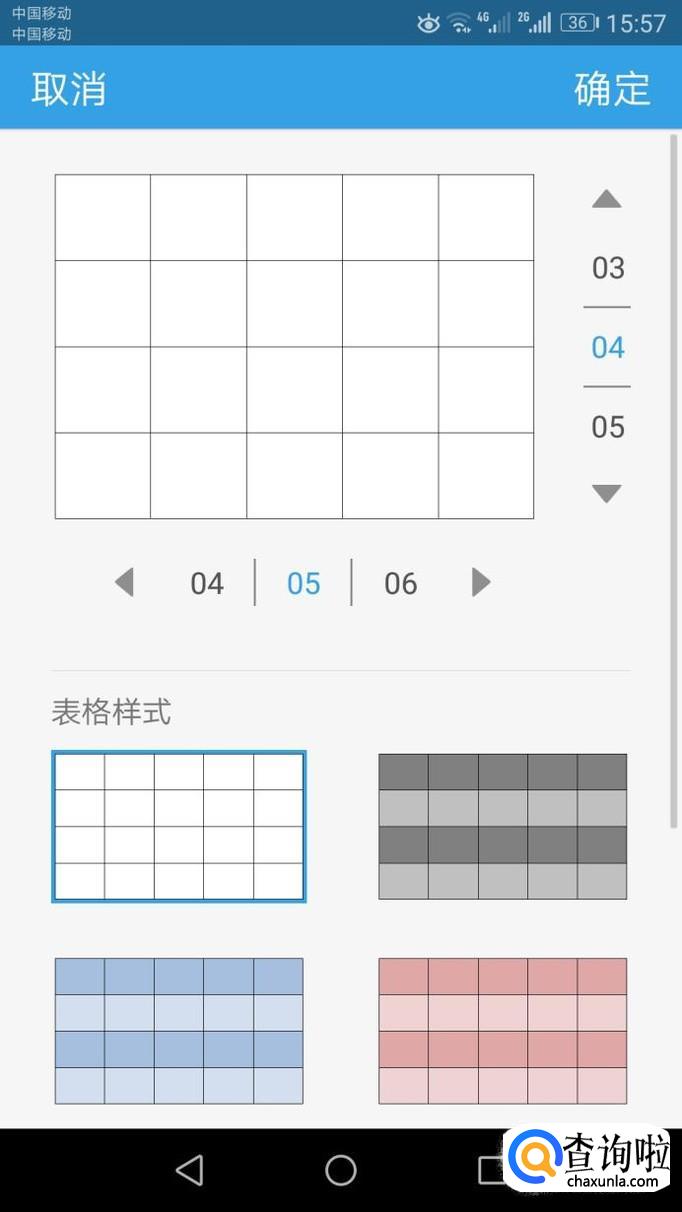Select 05 in the row picker
This screenshot has width=682, height=1212.
click(x=608, y=427)
